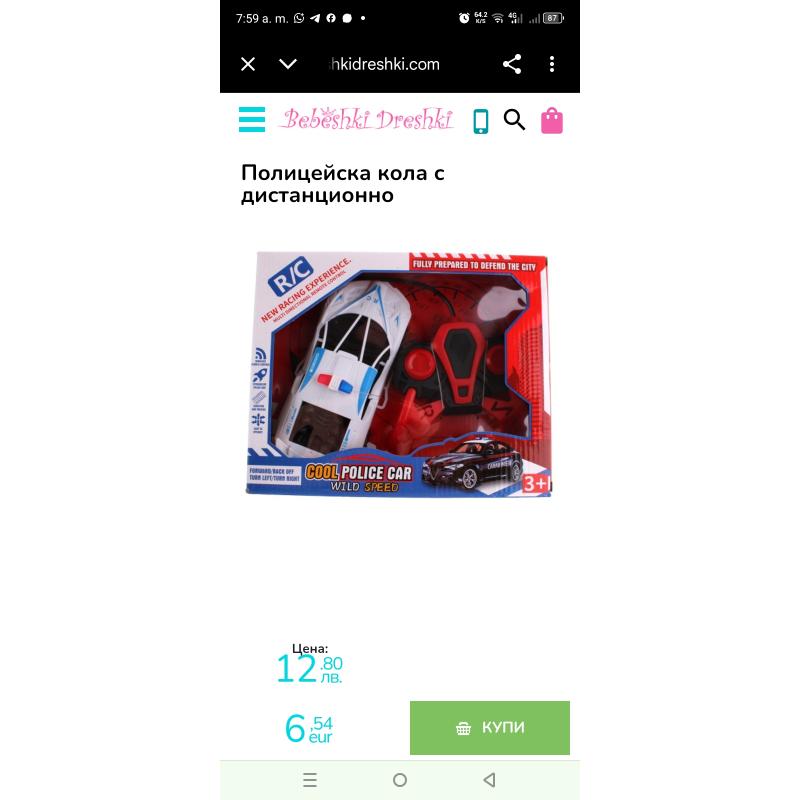Tap the КУПИ buy button

point(490,728)
